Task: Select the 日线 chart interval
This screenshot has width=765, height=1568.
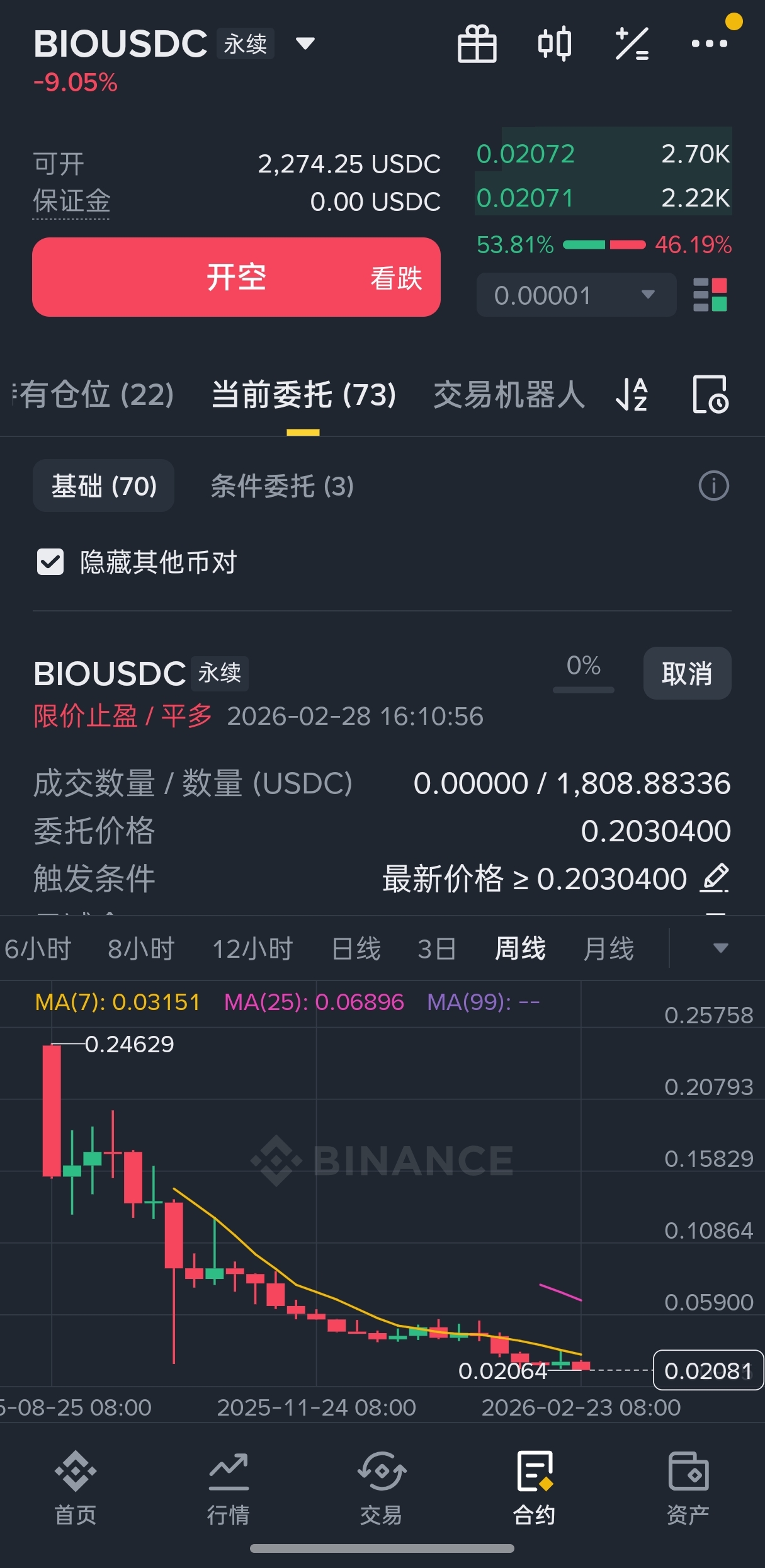Action: point(356,948)
